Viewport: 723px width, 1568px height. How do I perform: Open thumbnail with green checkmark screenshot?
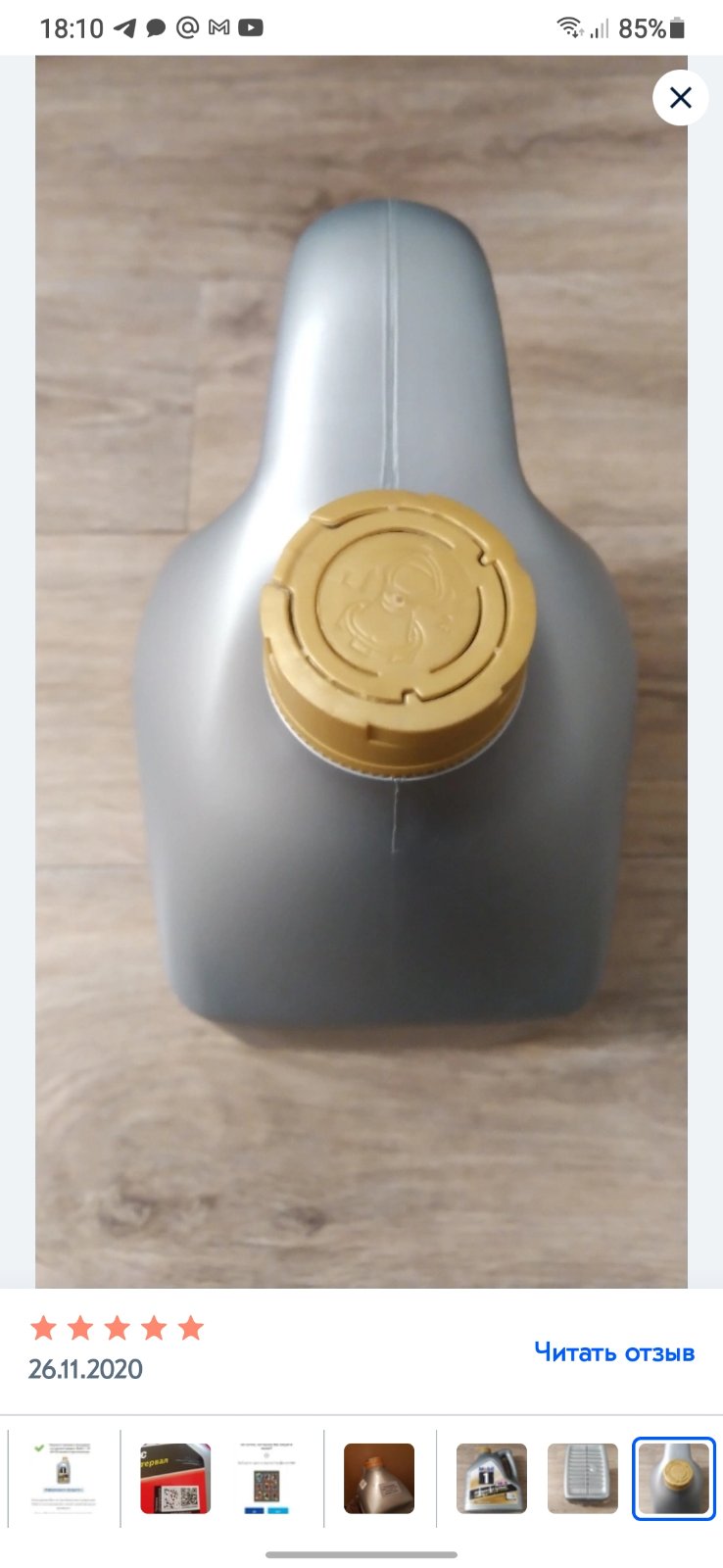coord(63,1478)
